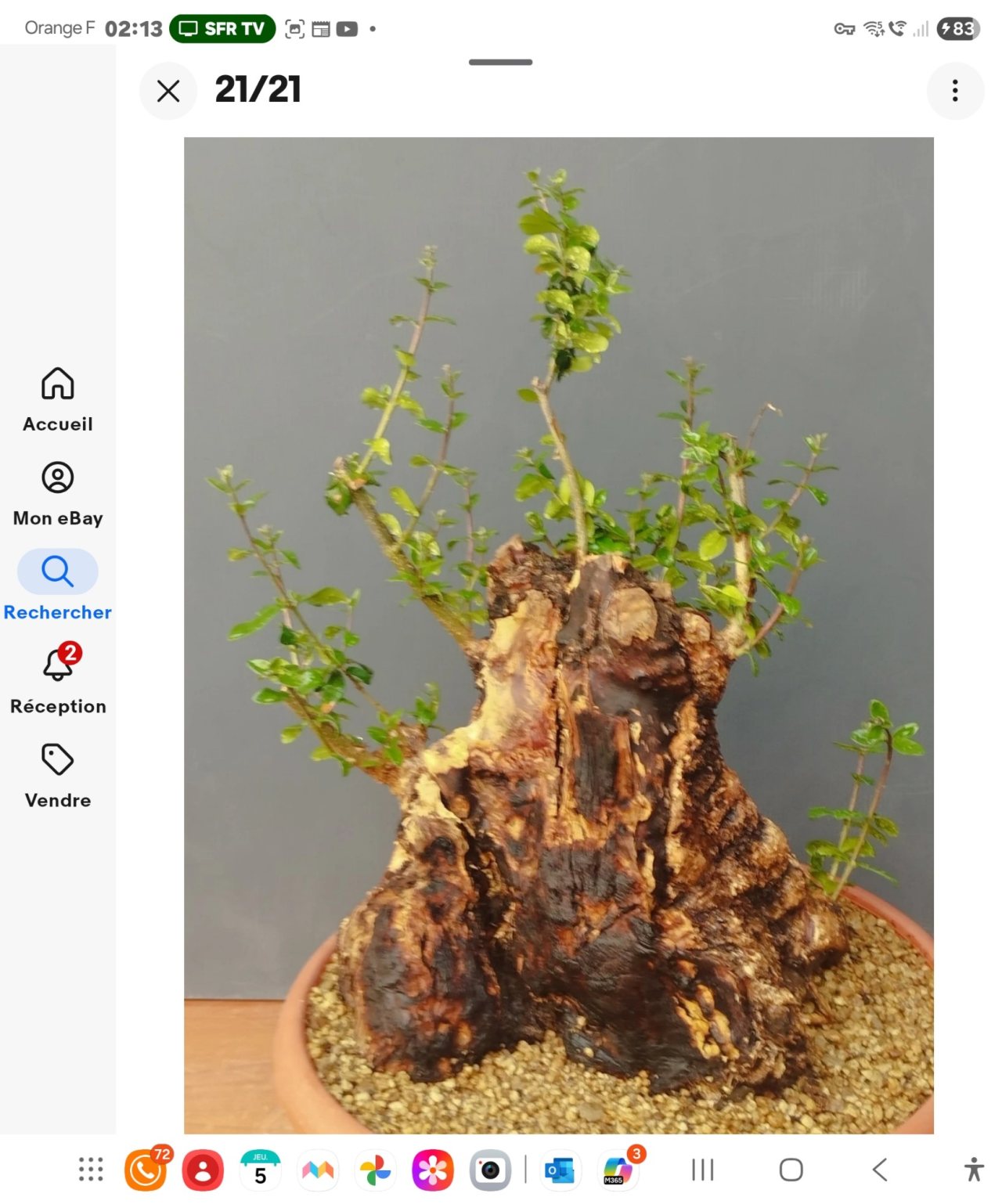Open the Réception notifications

(58, 680)
